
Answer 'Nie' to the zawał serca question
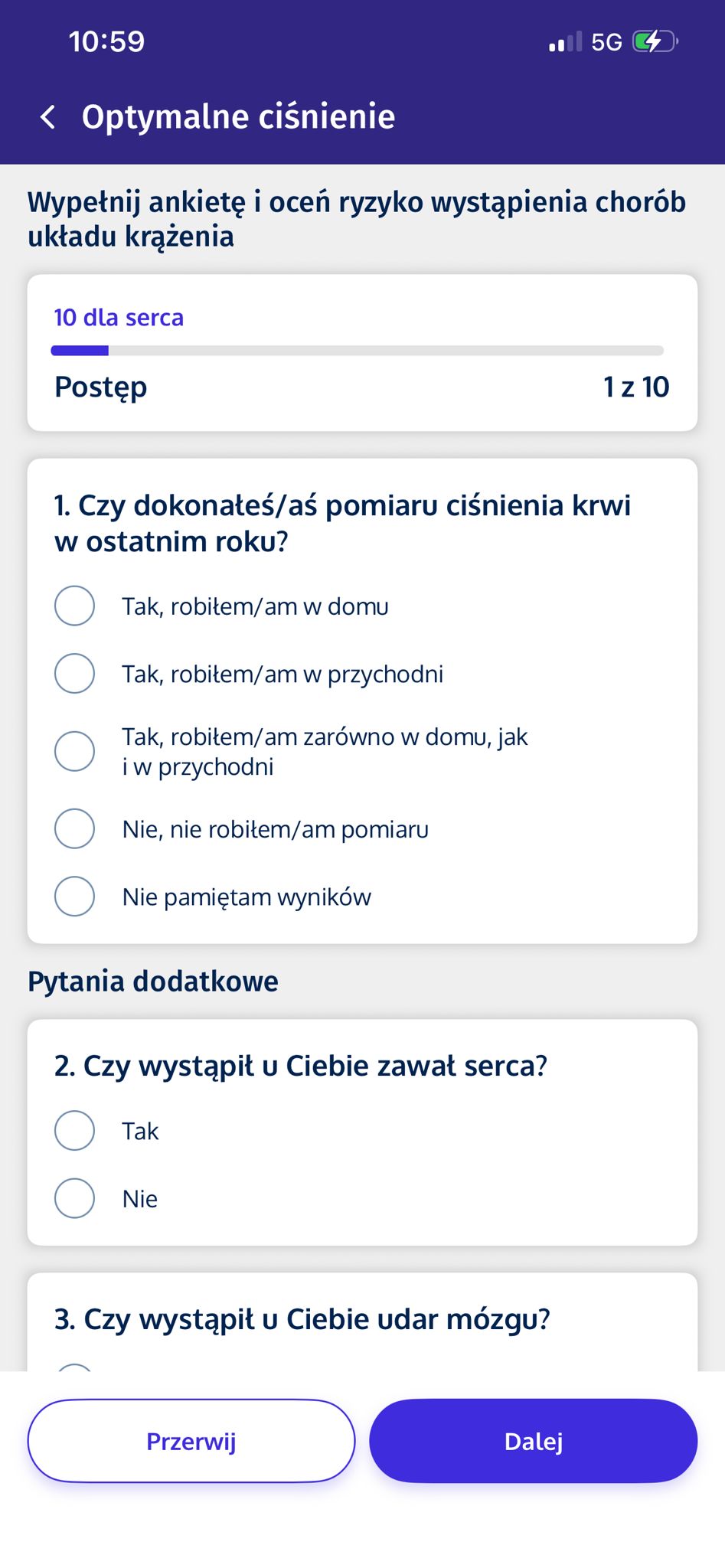[74, 1197]
